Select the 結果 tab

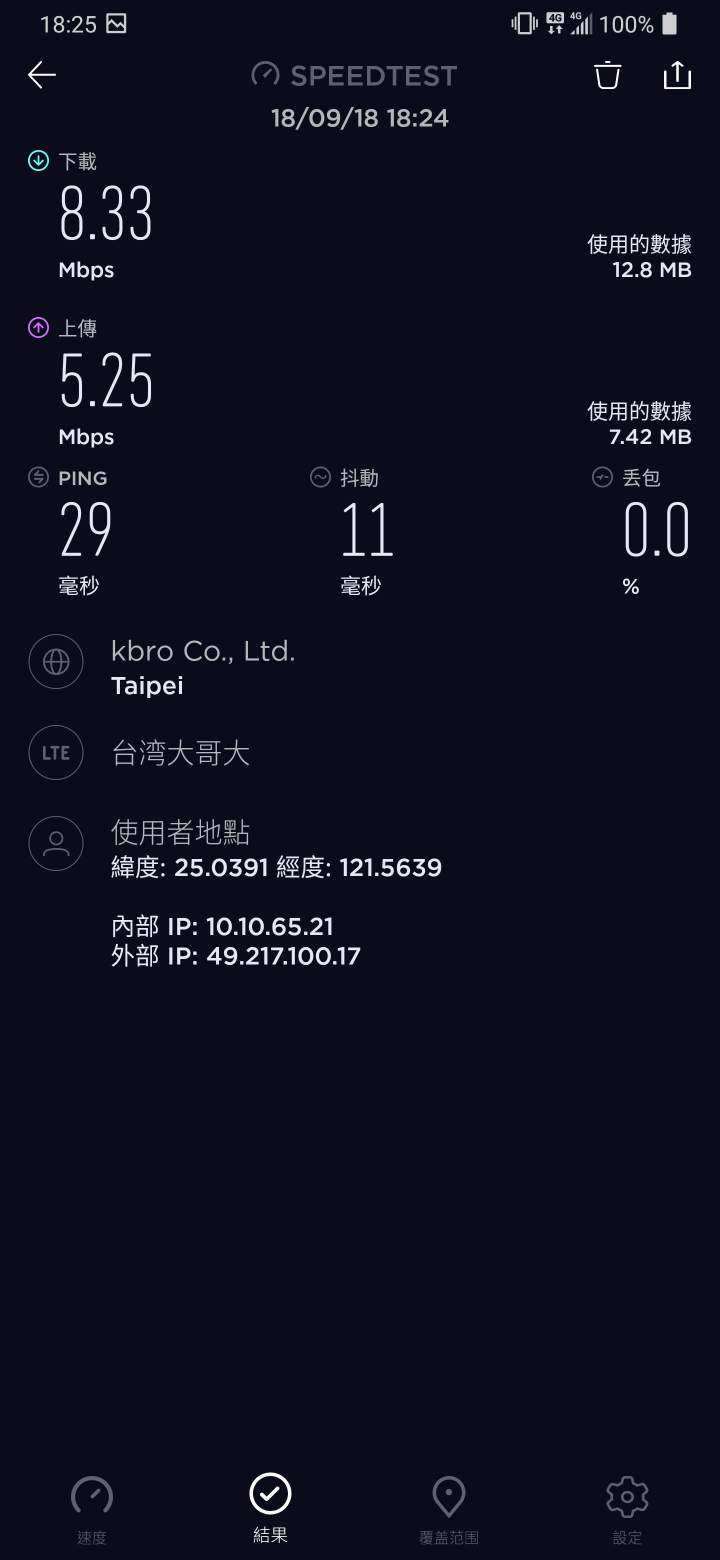270,1508
